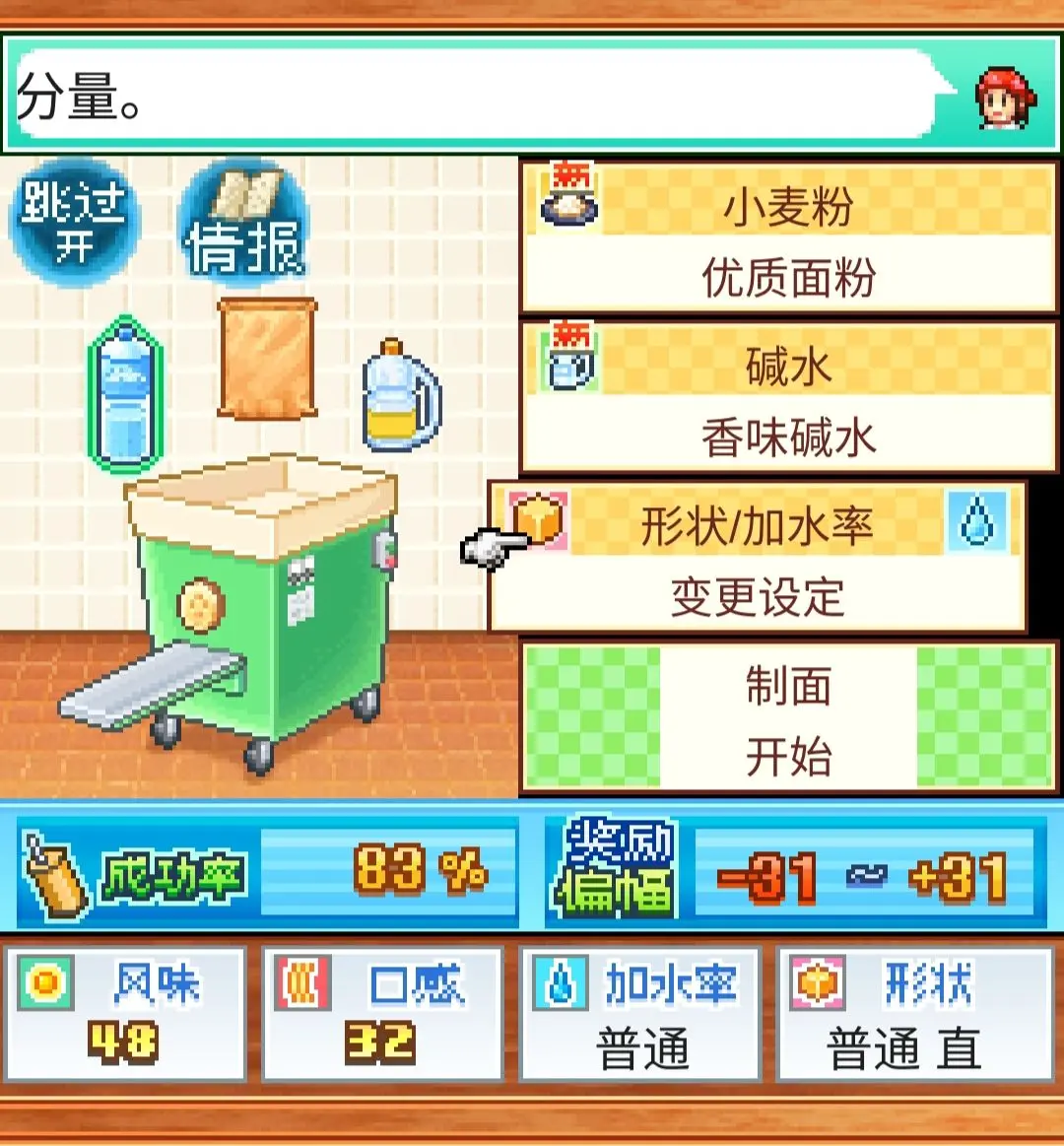The image size is (1064, 1146).
Task: Select the 碱水 香味碱水 option
Action: (788, 398)
